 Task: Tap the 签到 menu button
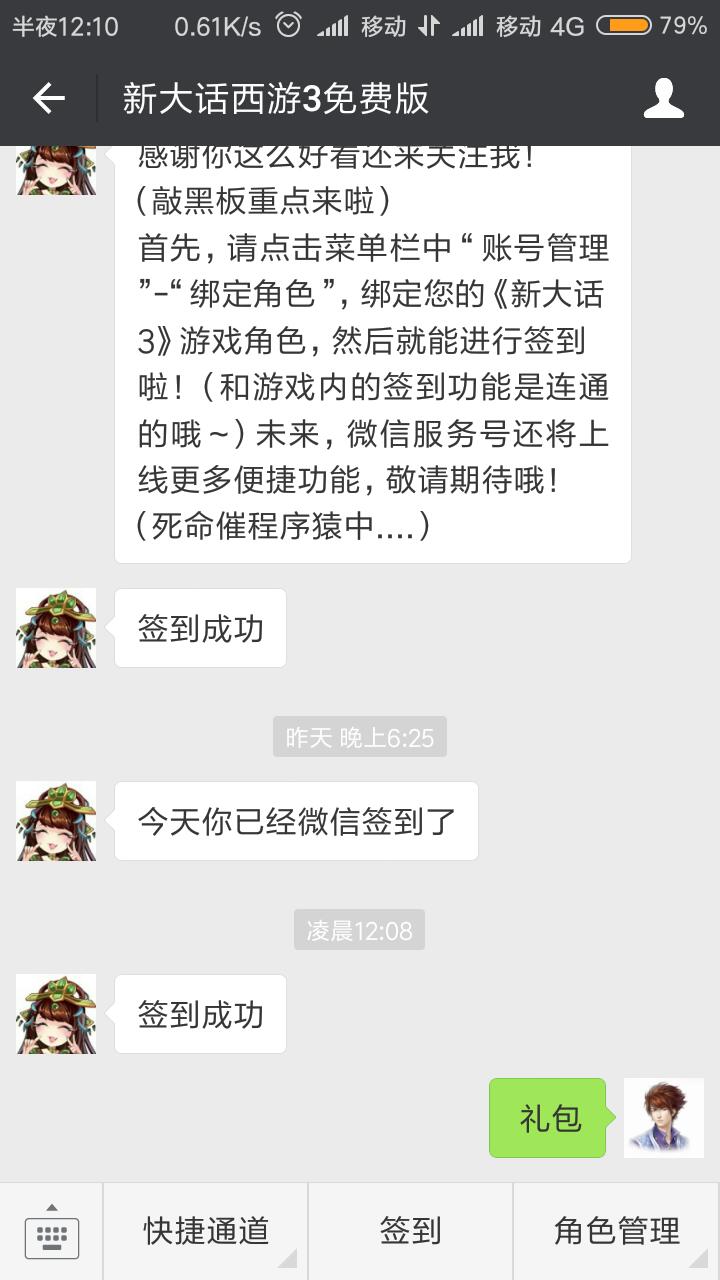click(410, 1231)
